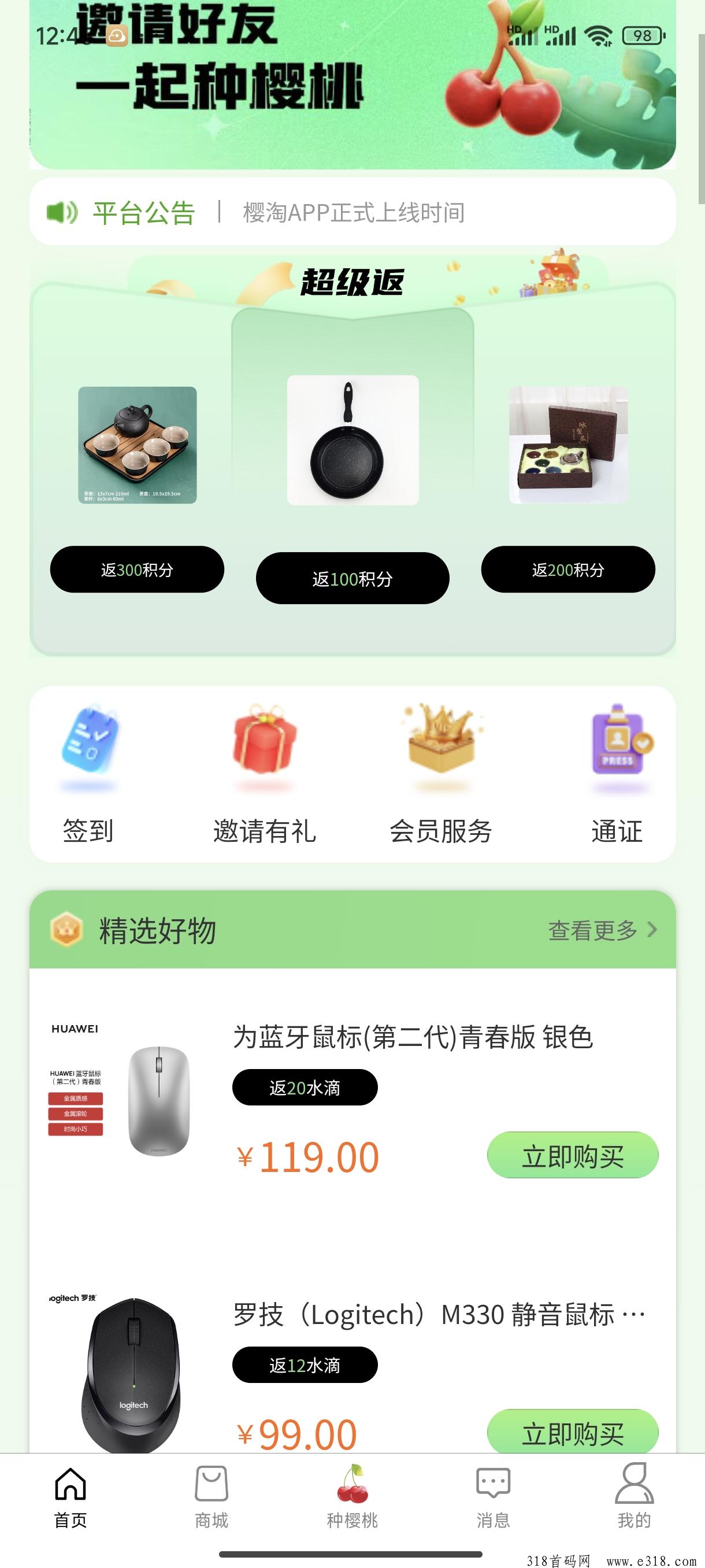Switch to the 商城 tab
This screenshot has height=1568, width=705.
coord(211,1497)
